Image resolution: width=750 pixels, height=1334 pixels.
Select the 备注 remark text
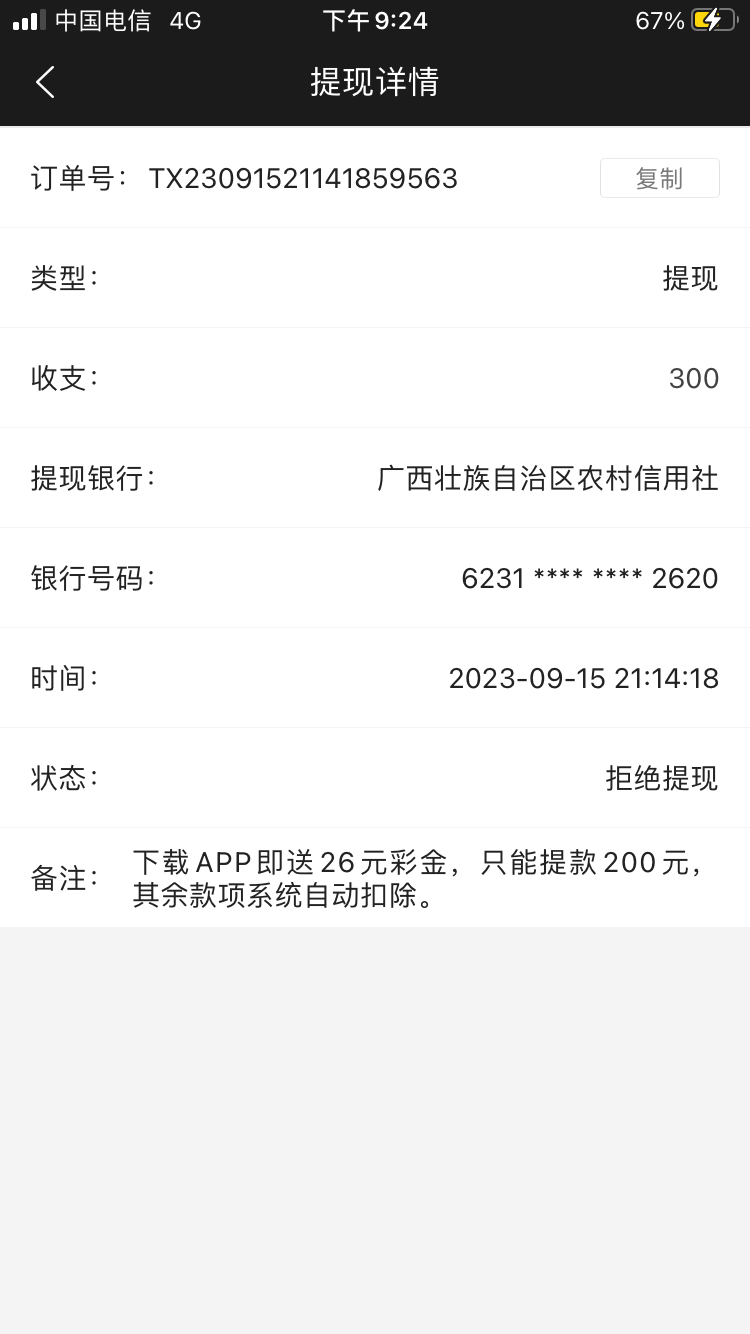(420, 878)
